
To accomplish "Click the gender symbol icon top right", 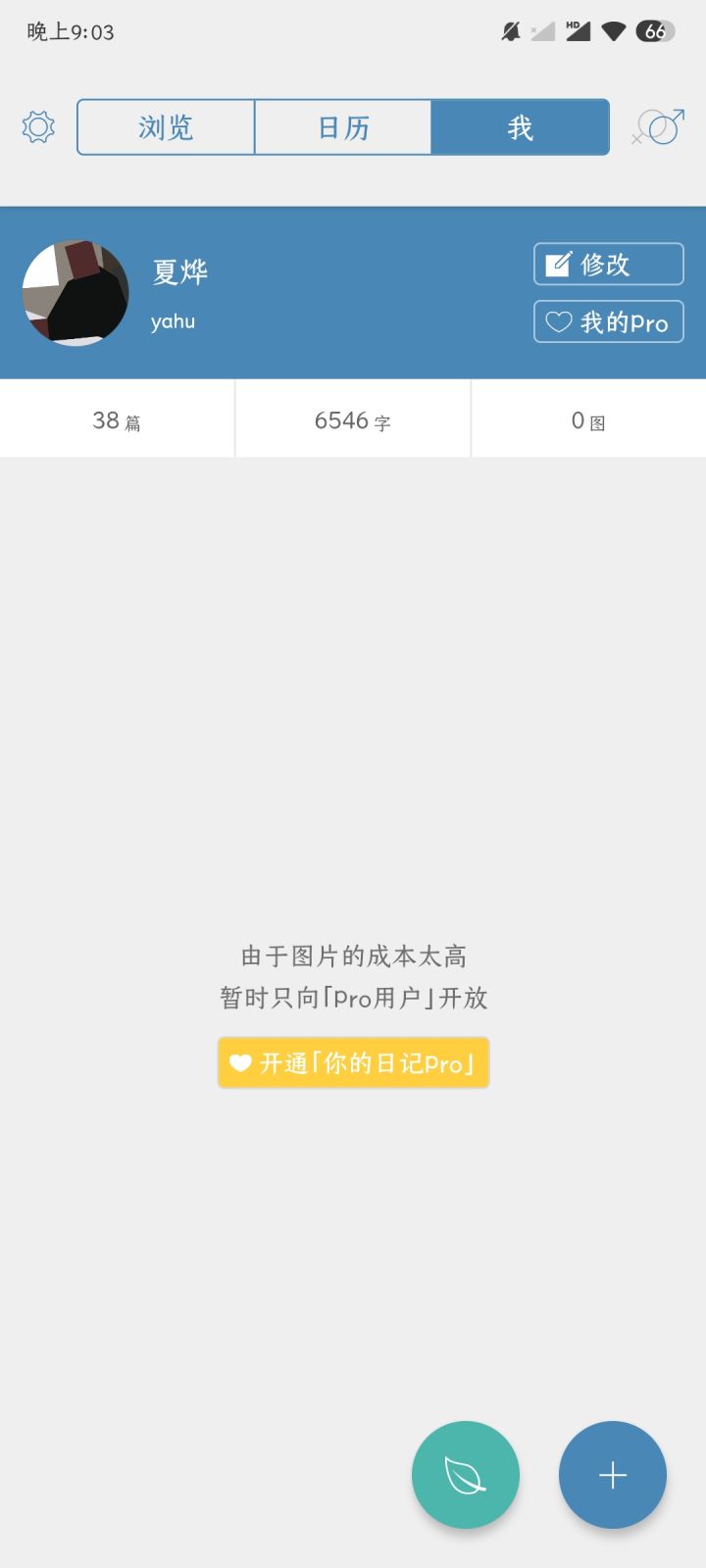I will (x=657, y=125).
